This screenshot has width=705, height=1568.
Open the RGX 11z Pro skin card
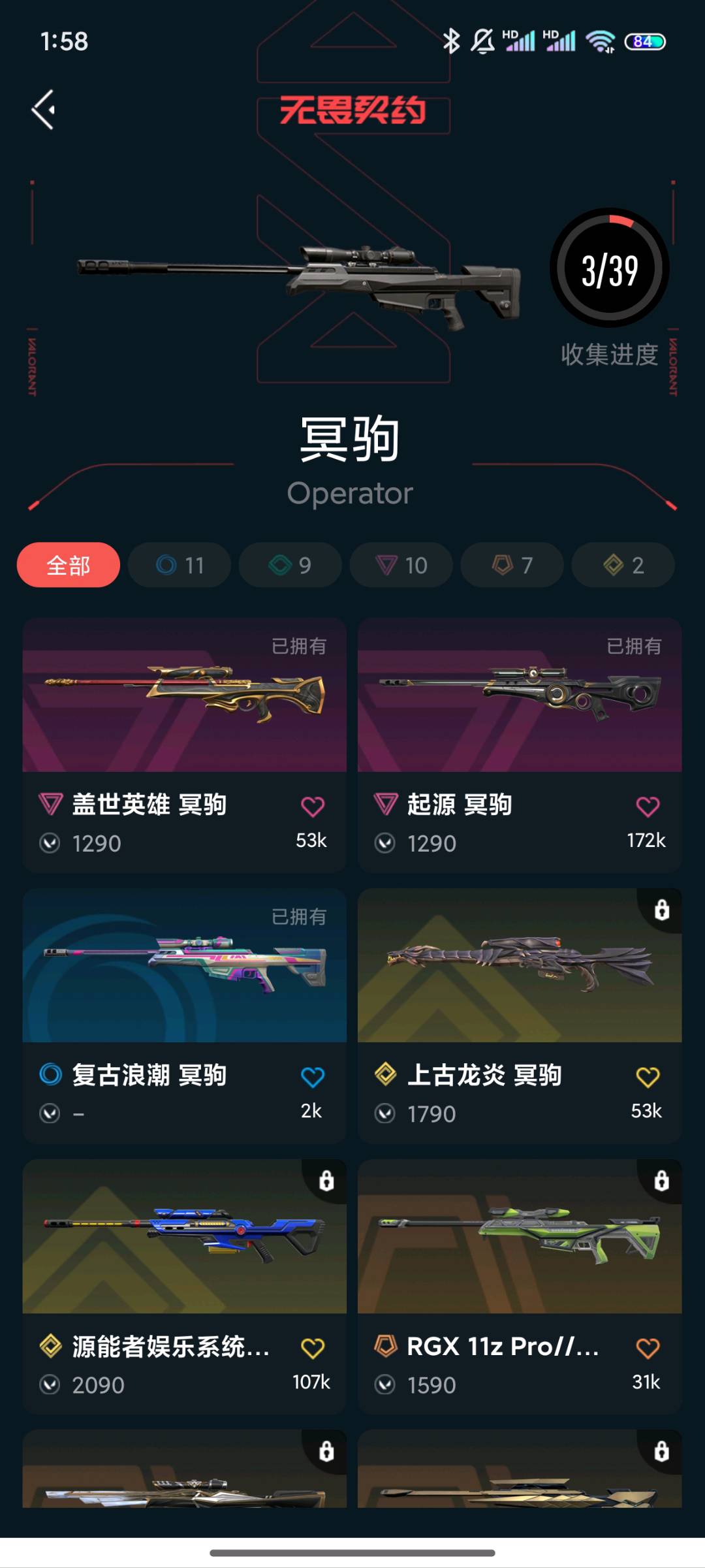[520, 1287]
